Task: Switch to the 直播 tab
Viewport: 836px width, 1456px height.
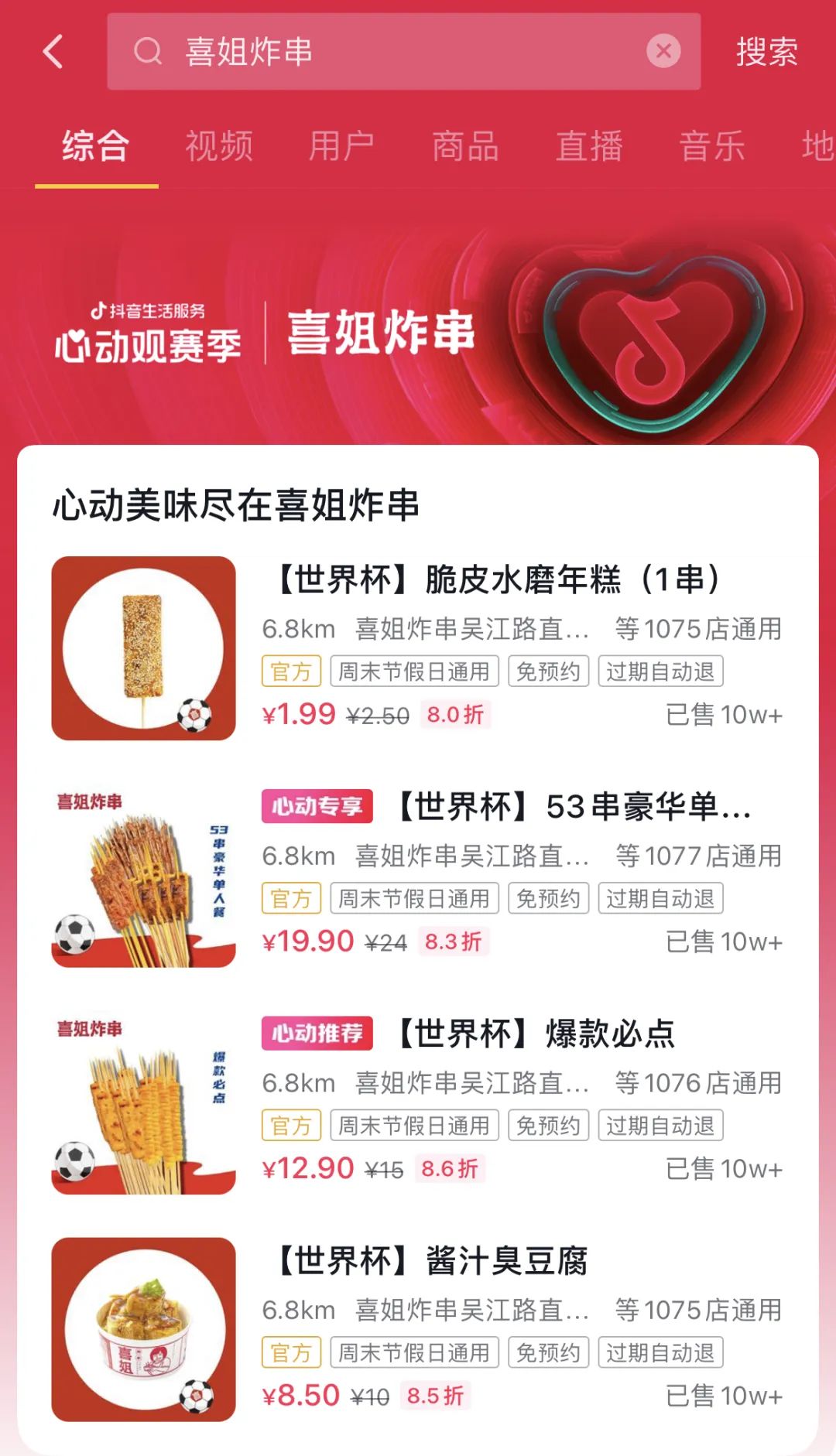Action: 588,146
